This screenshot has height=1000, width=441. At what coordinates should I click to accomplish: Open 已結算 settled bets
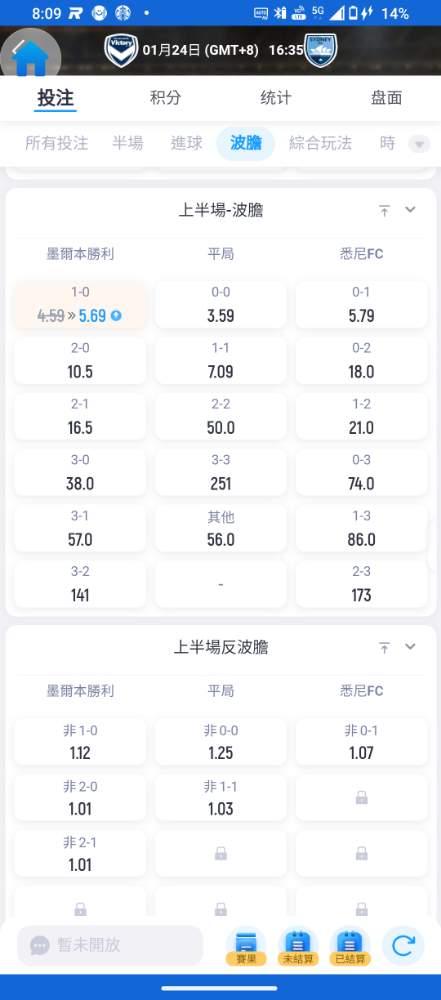[349, 946]
